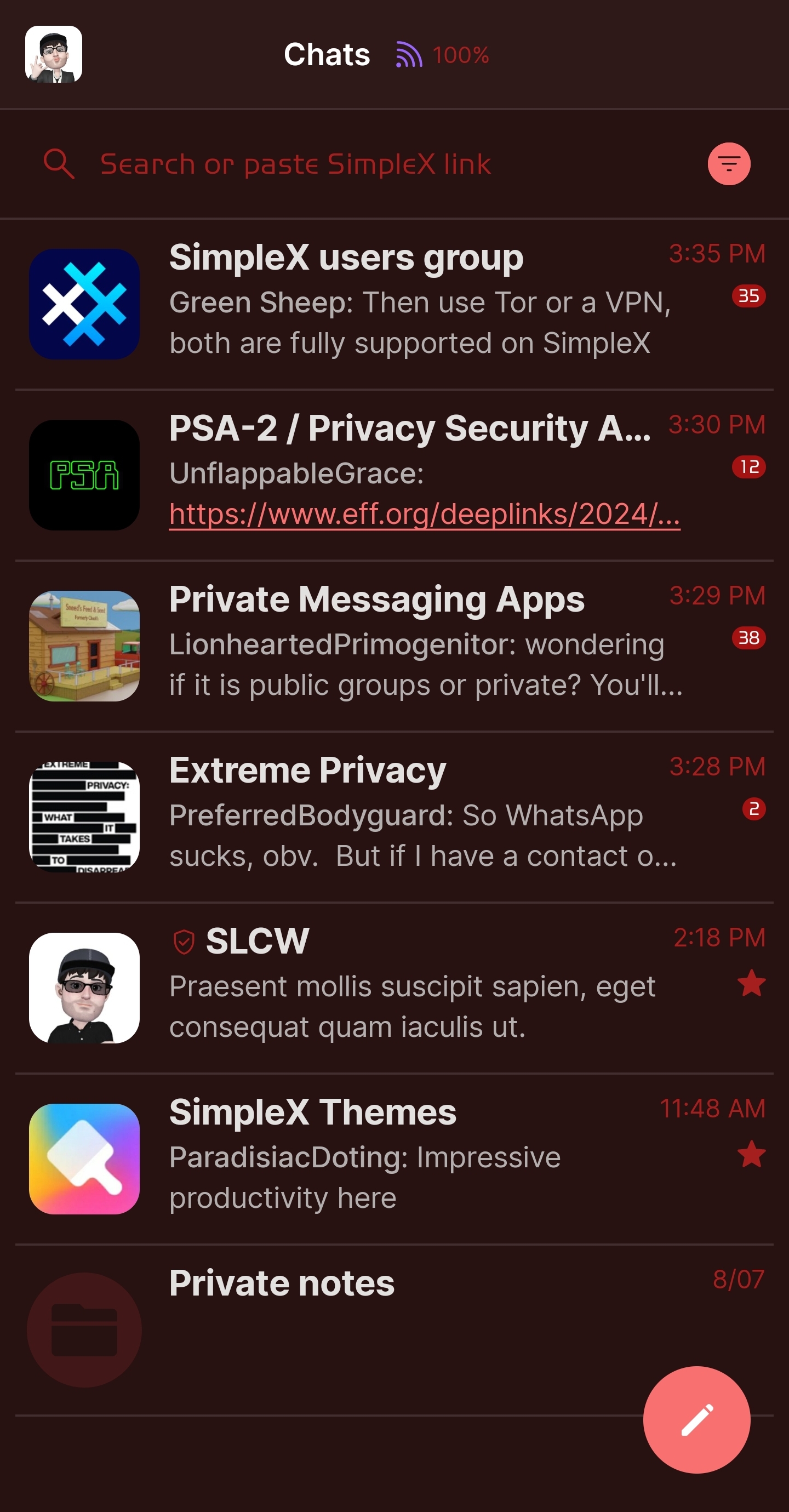This screenshot has height=1512, width=789.
Task: Open the chat filter button
Action: (x=729, y=164)
